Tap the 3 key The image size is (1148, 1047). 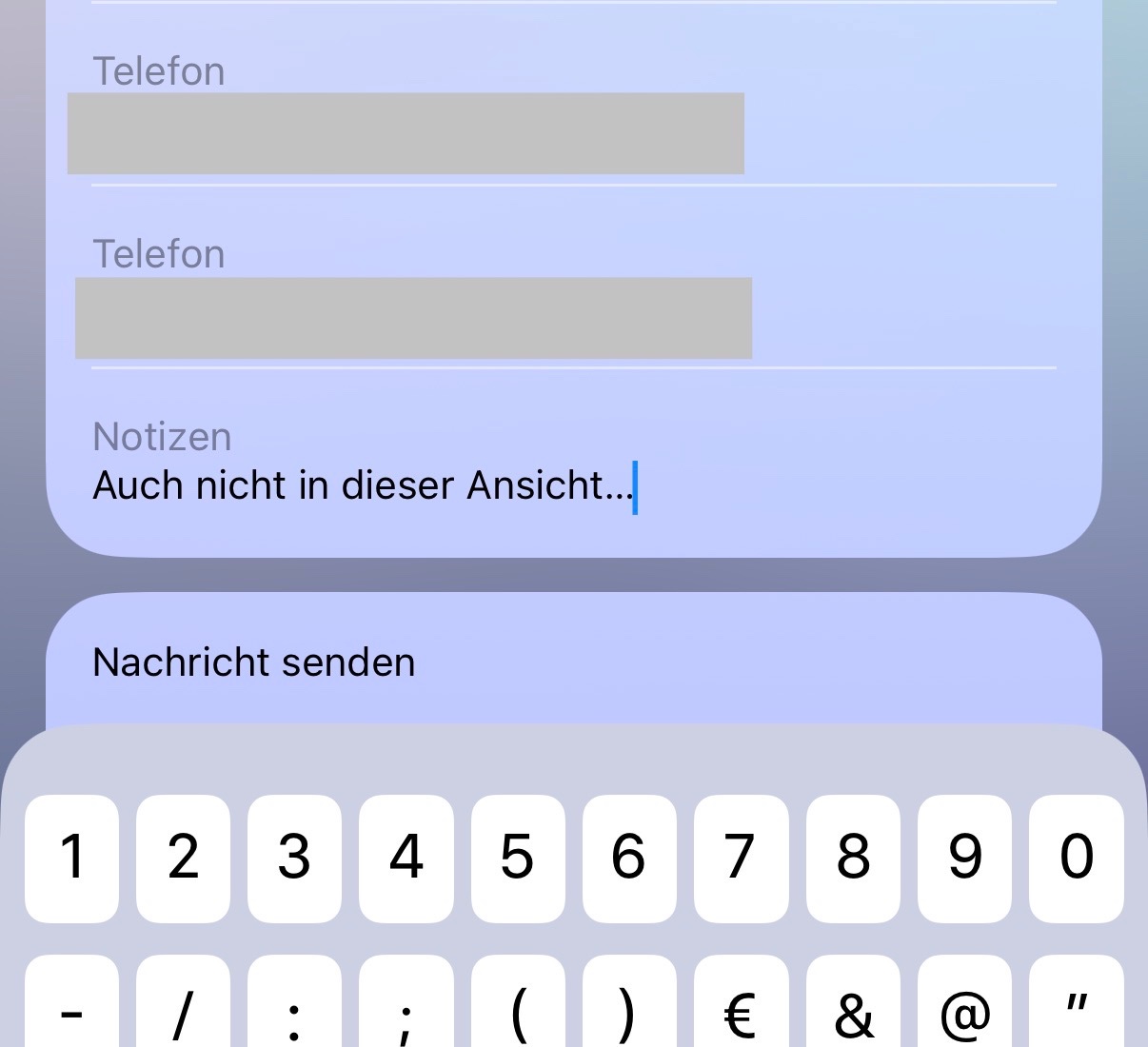pos(294,859)
